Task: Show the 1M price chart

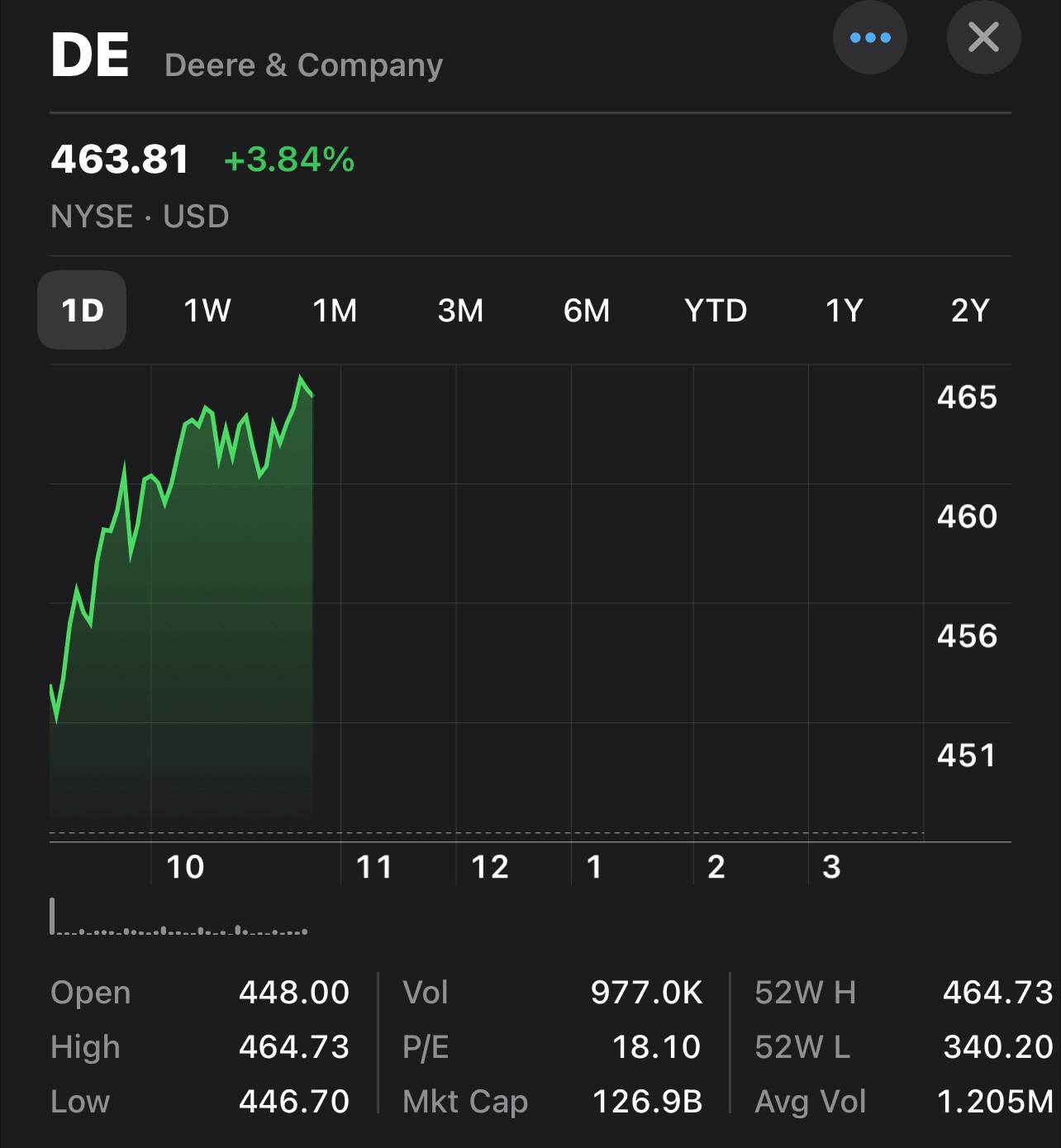Action: pos(335,311)
